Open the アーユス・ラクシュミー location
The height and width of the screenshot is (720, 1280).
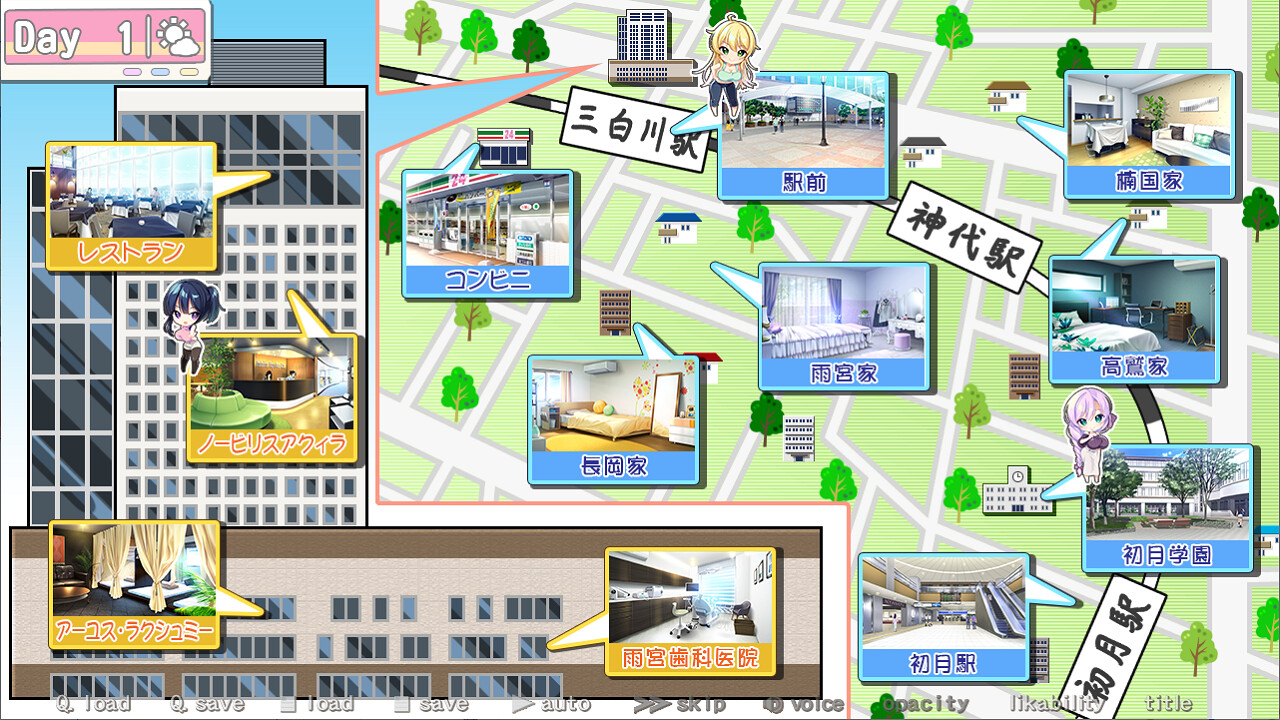pos(133,585)
